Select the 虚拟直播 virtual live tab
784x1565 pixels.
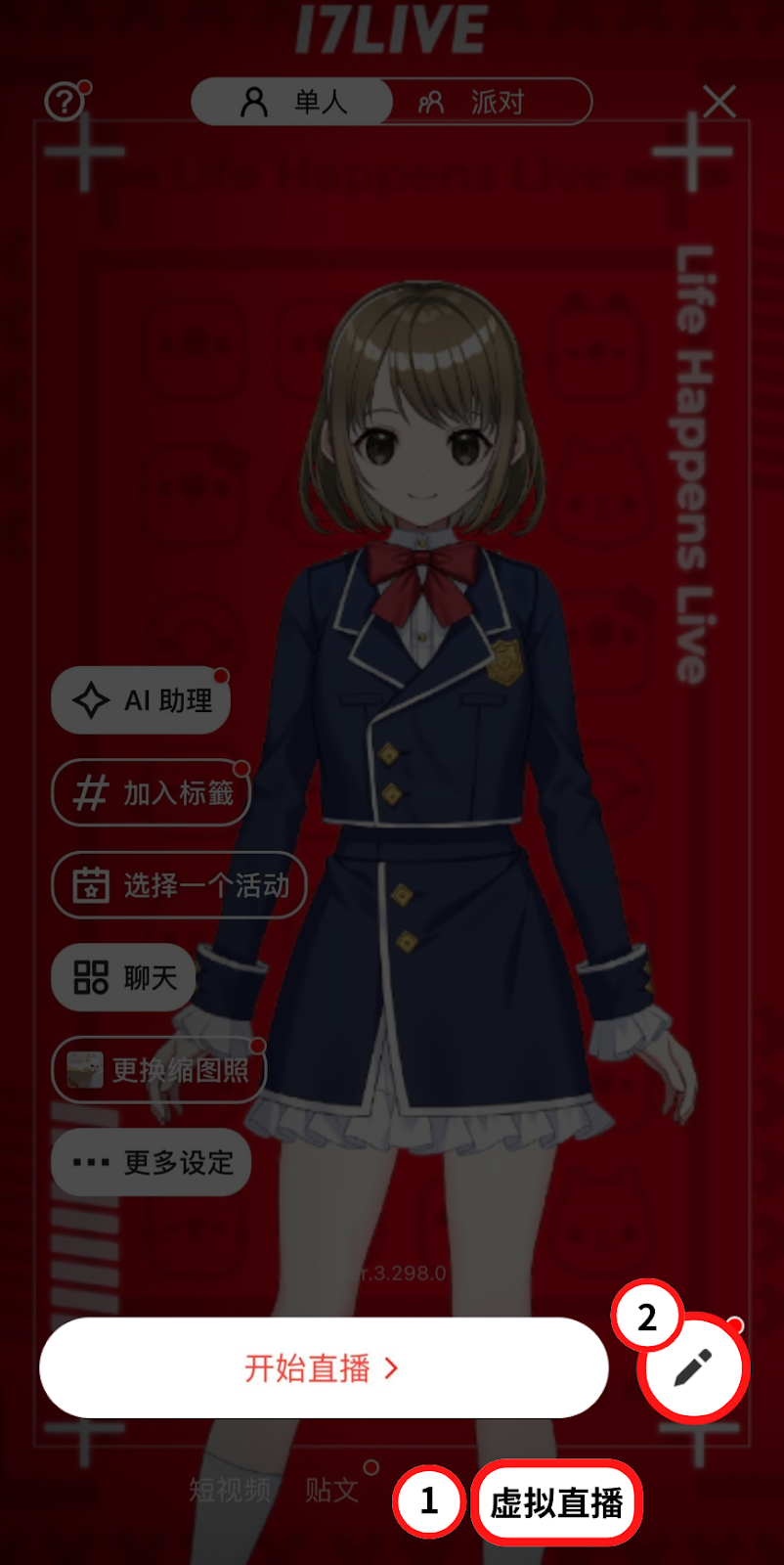pyautogui.click(x=556, y=1502)
